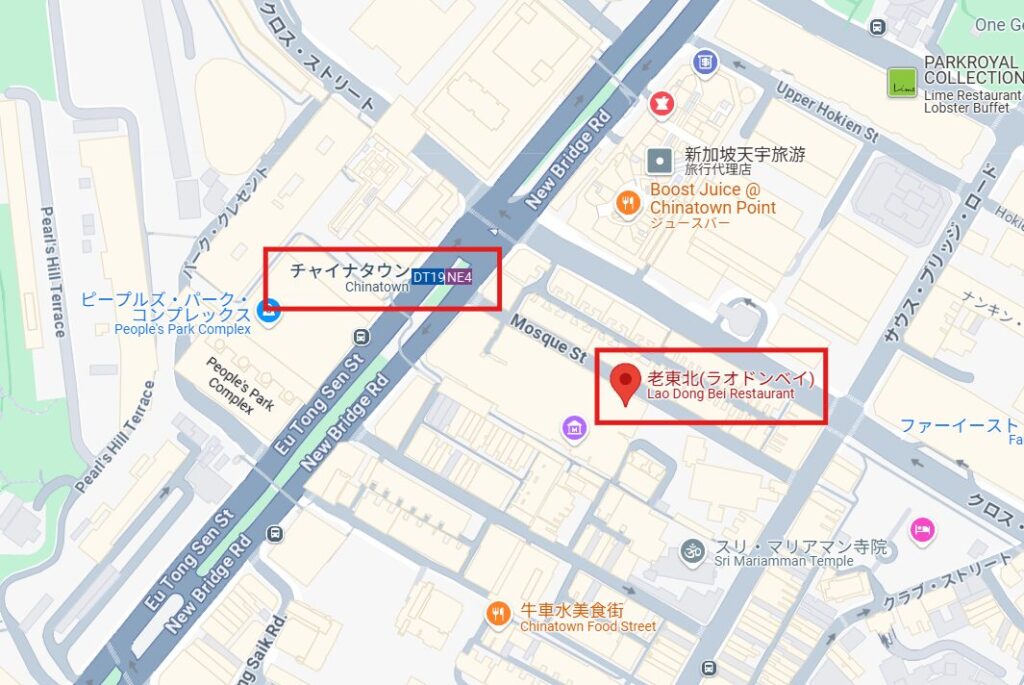Open the pink hotel marker near Club Street
Screen dimensions: 1024x685
click(x=922, y=527)
